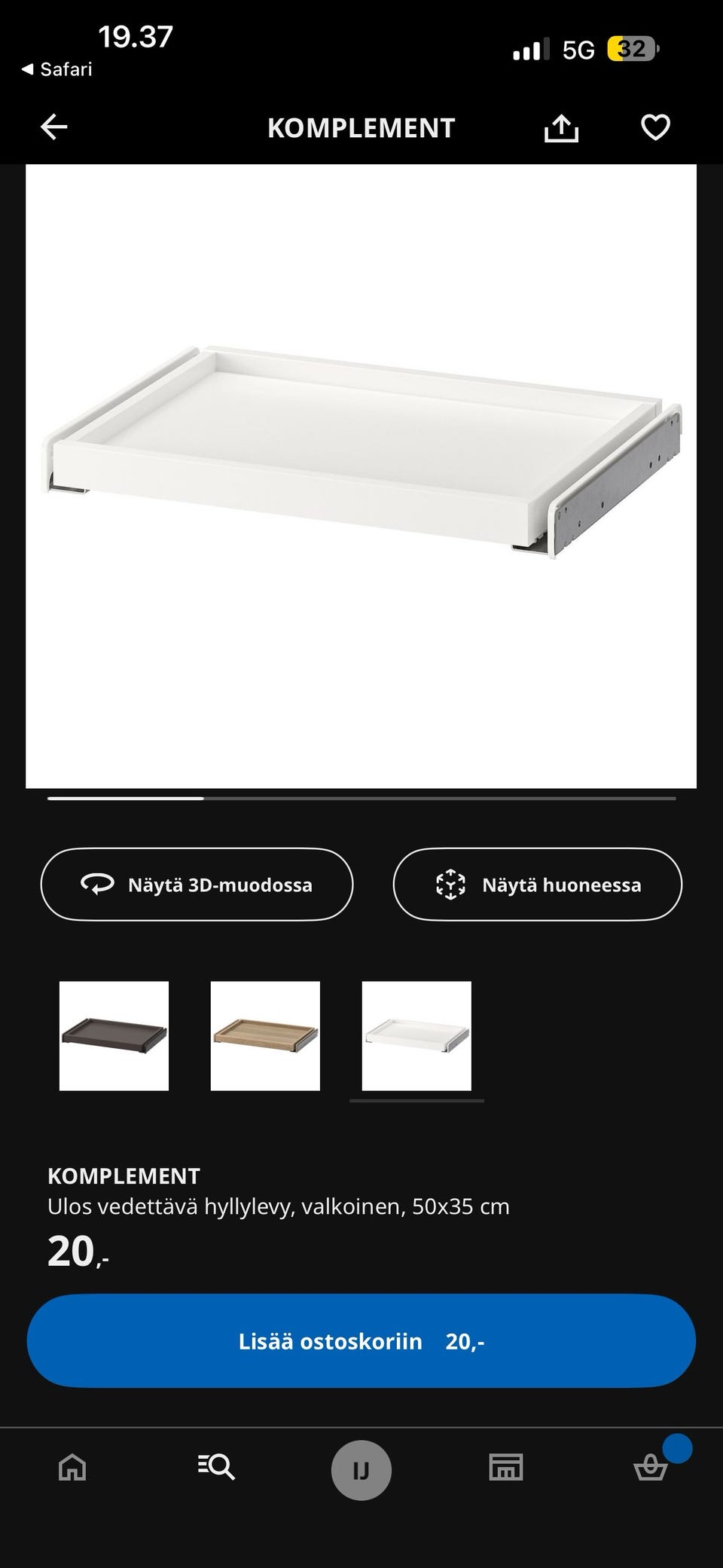This screenshot has height=1568, width=723.
Task: Open the store tab
Action: tap(506, 1467)
